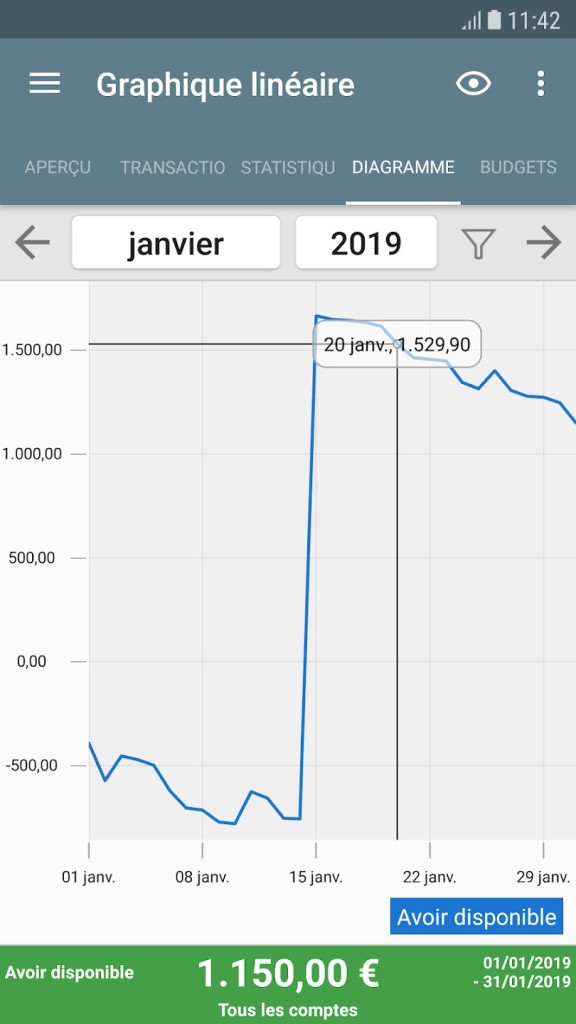Open the janvier month picker
Viewport: 576px width, 1024px height.
176,243
